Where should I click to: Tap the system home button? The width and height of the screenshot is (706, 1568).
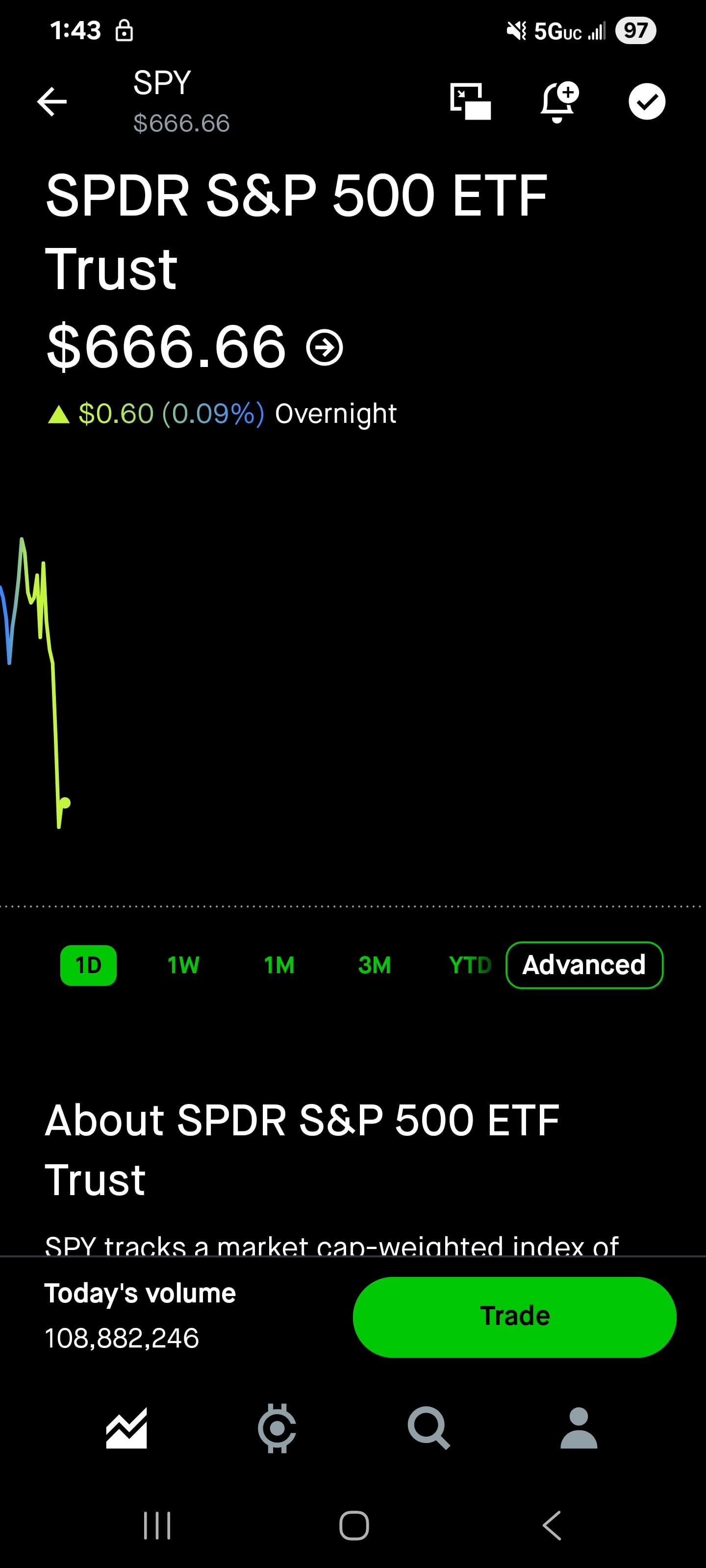click(354, 1525)
